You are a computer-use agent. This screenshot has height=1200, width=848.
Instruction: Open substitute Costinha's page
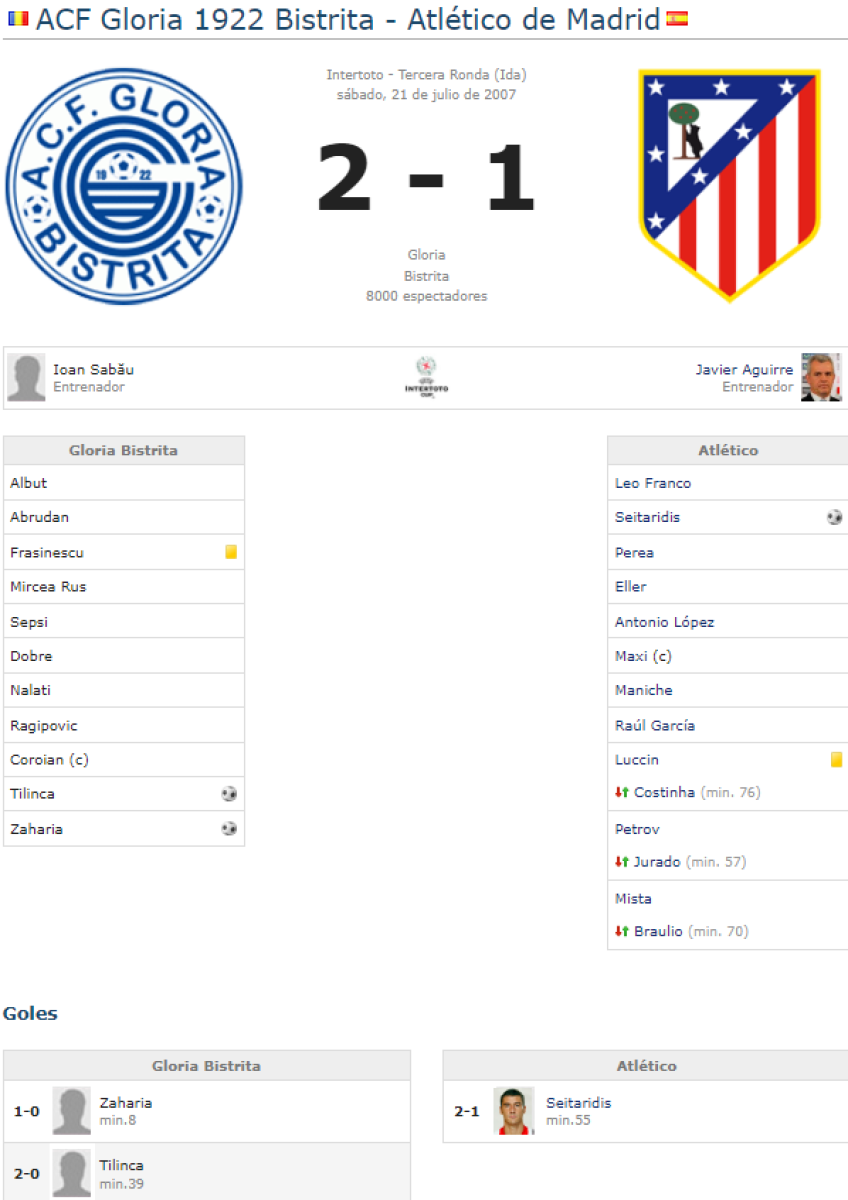pyautogui.click(x=664, y=793)
